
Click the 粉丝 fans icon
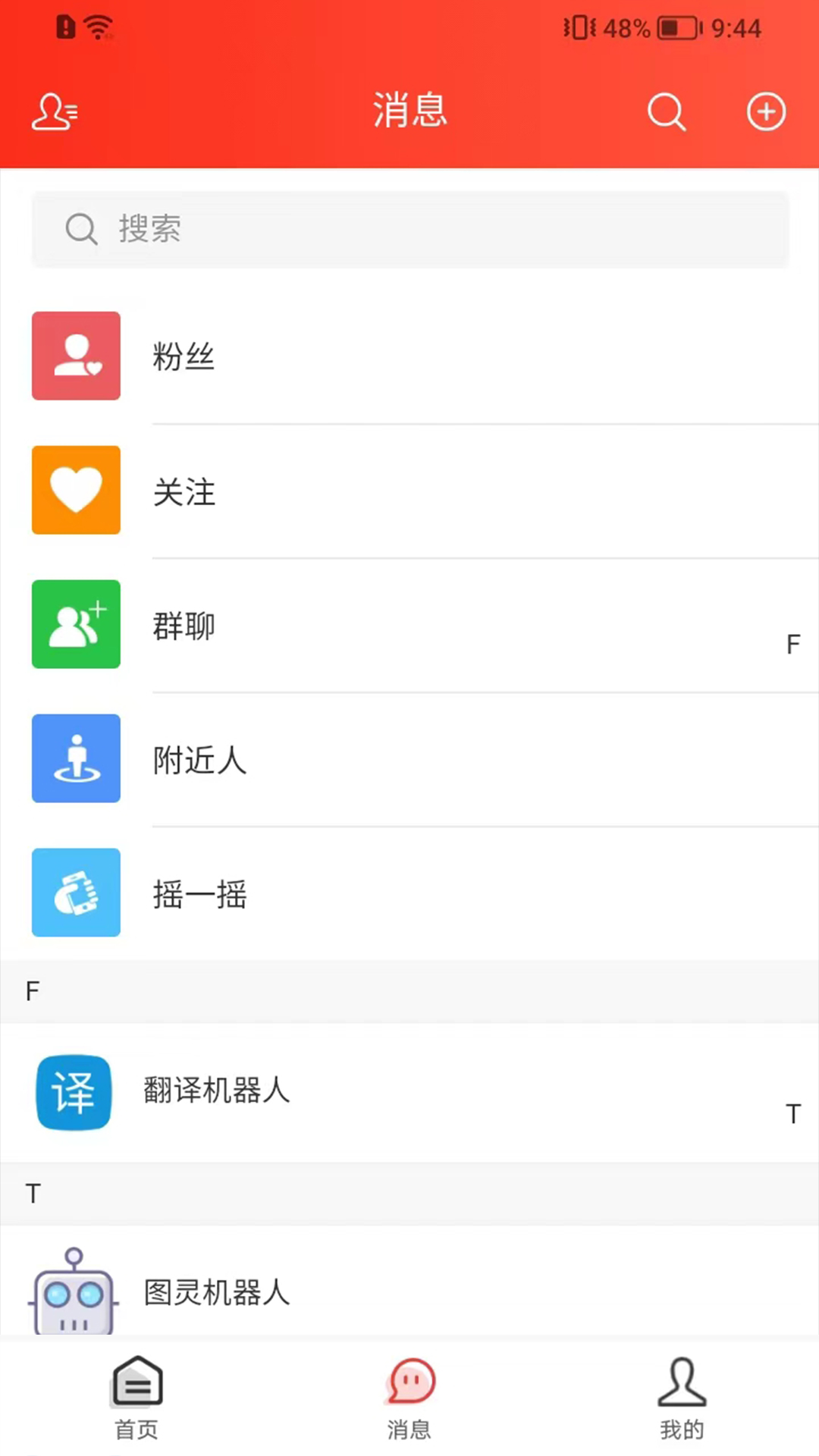75,356
